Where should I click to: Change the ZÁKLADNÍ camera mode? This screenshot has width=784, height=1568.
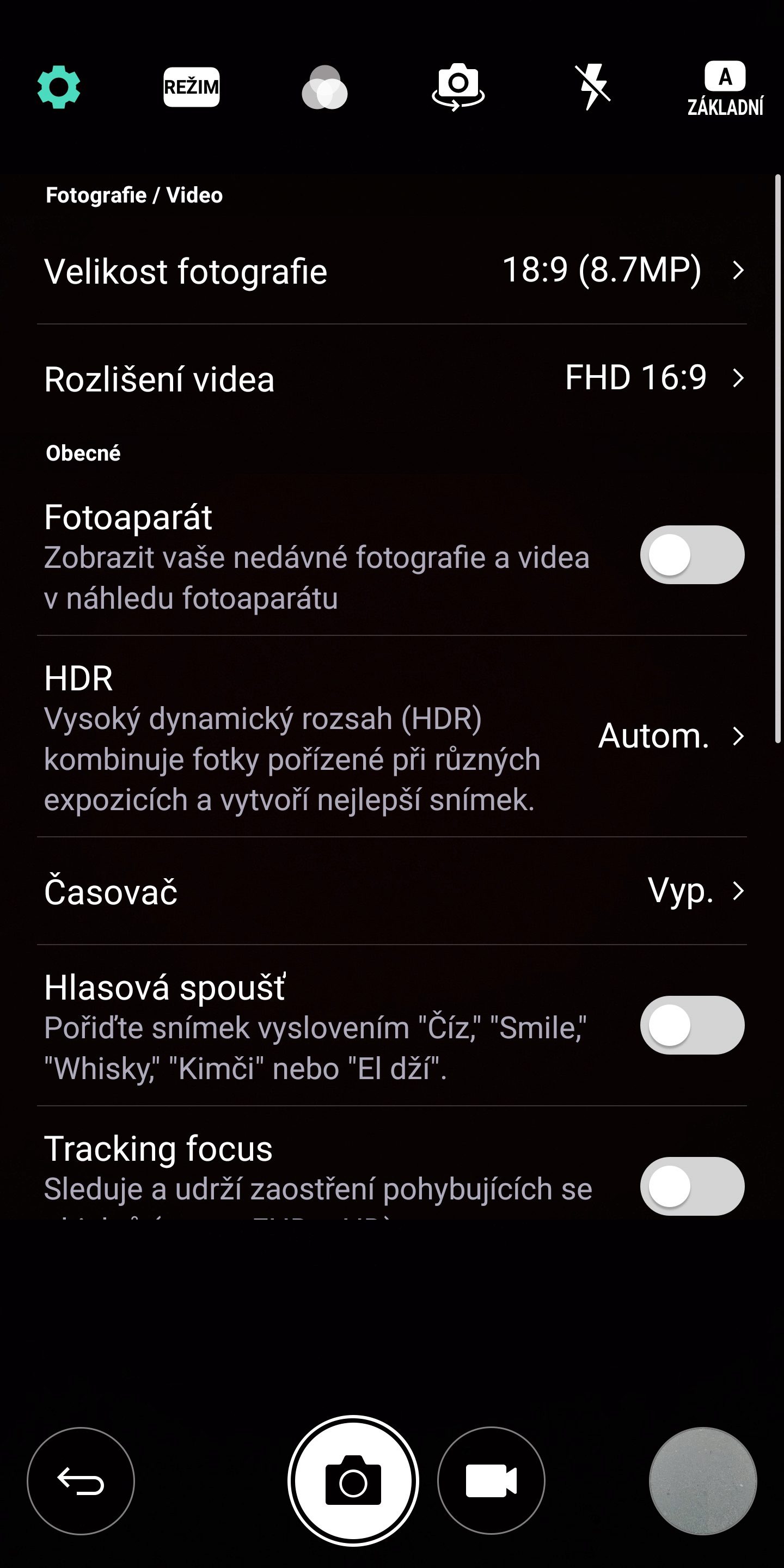[x=725, y=88]
